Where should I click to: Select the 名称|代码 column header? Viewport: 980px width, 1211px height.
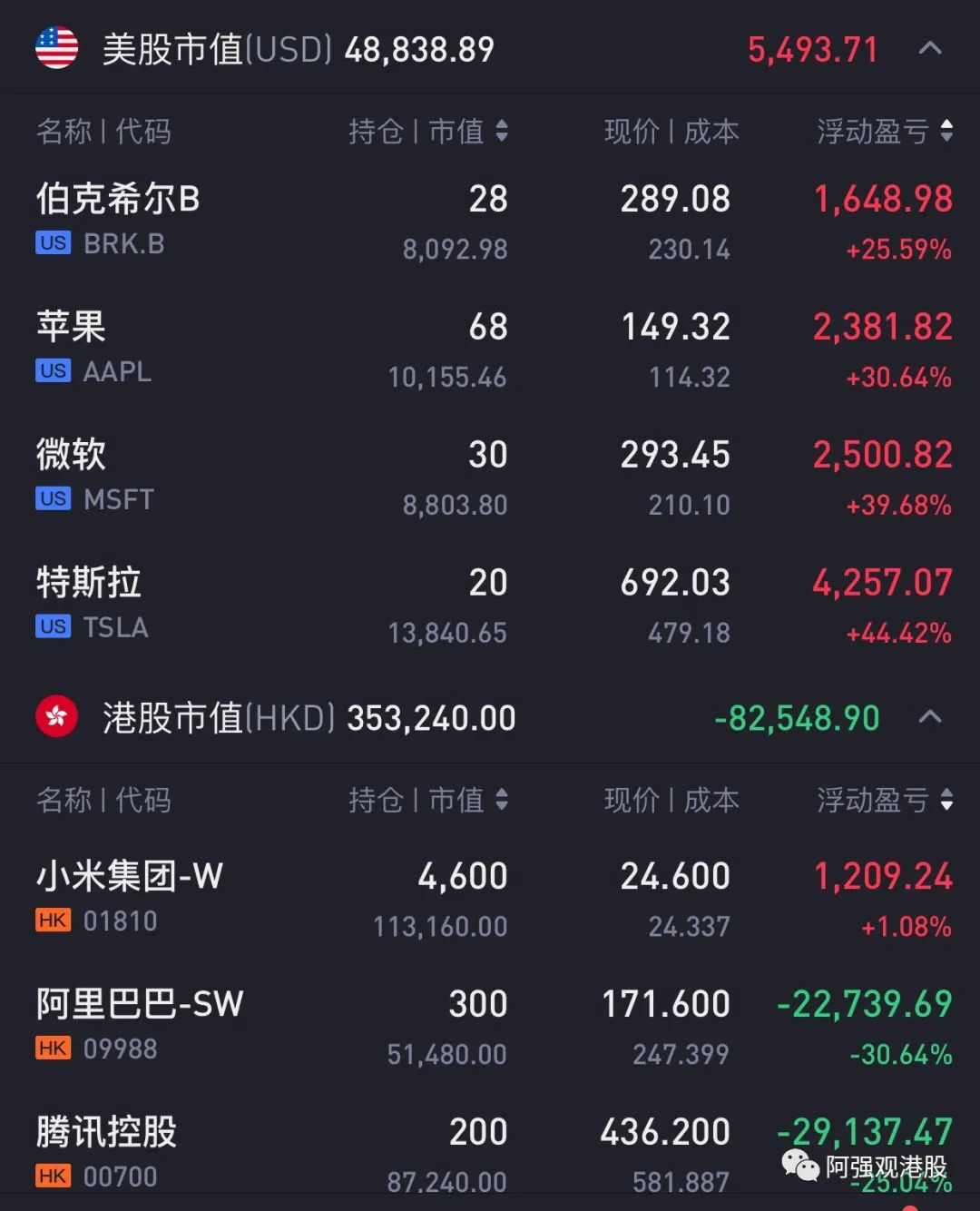[103, 132]
